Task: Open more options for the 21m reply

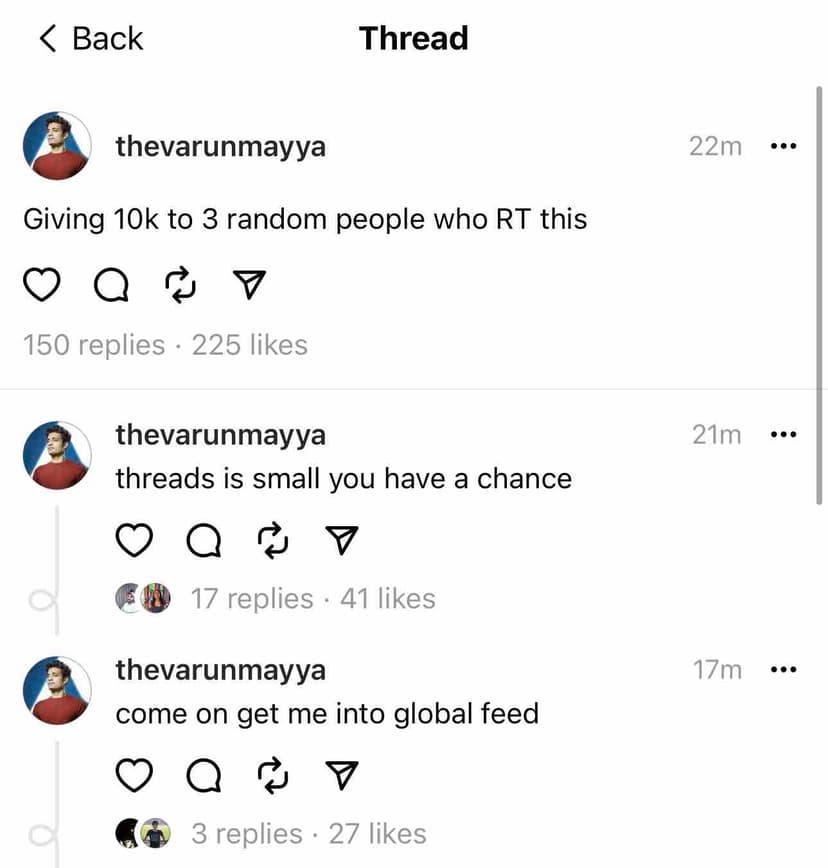Action: 782,435
